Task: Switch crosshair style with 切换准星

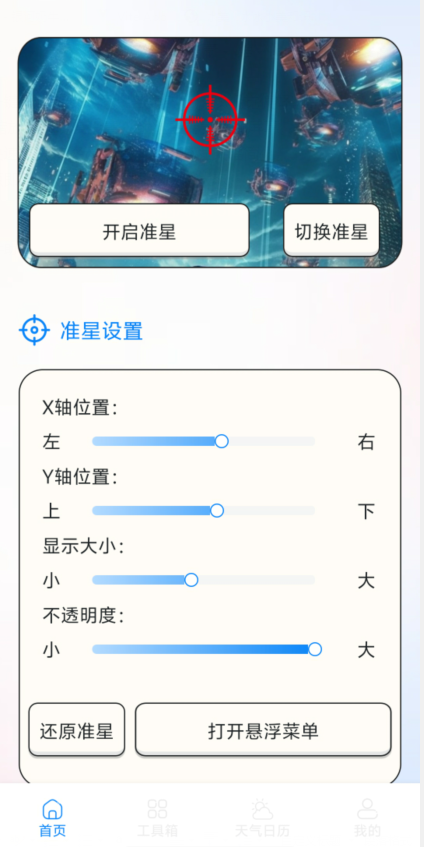Action: point(331,230)
